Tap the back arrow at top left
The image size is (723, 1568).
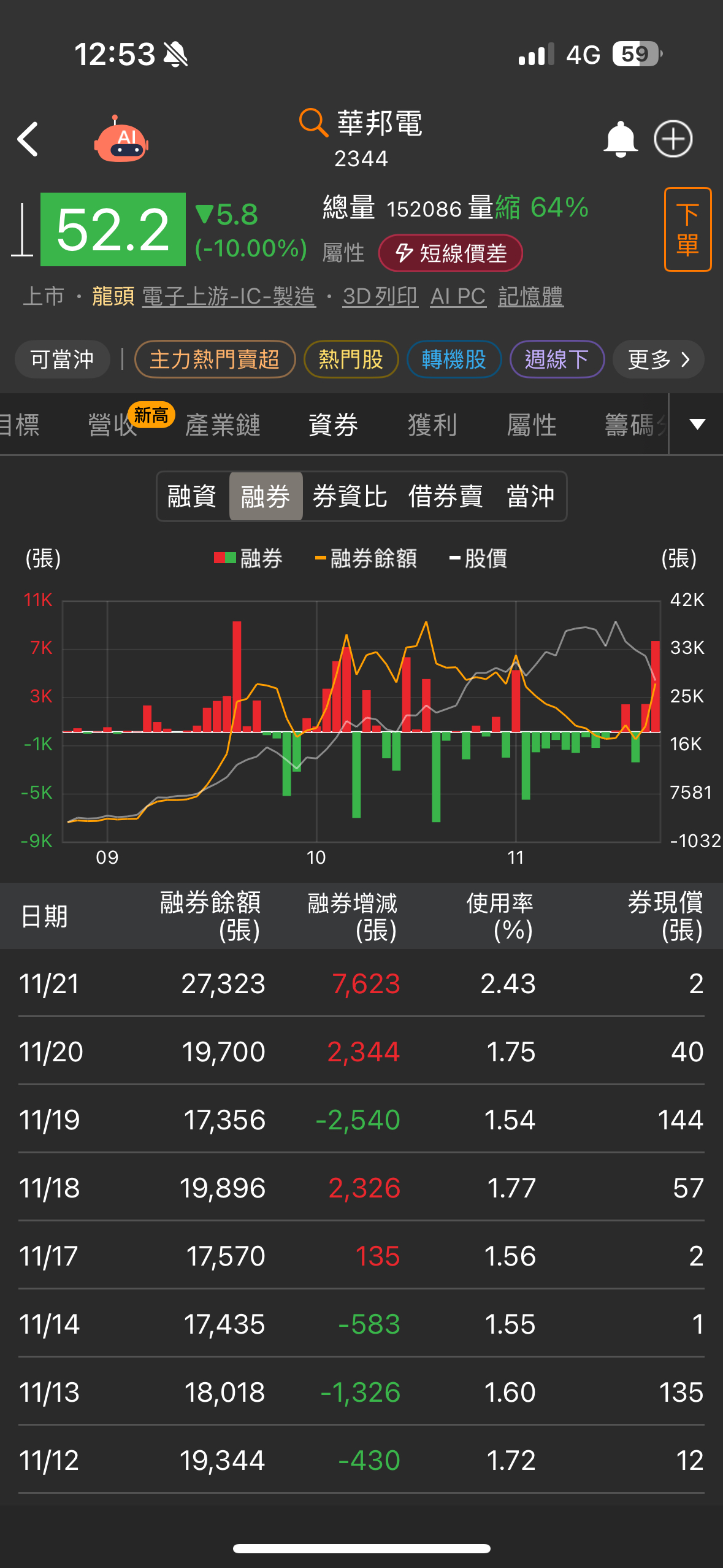click(29, 139)
